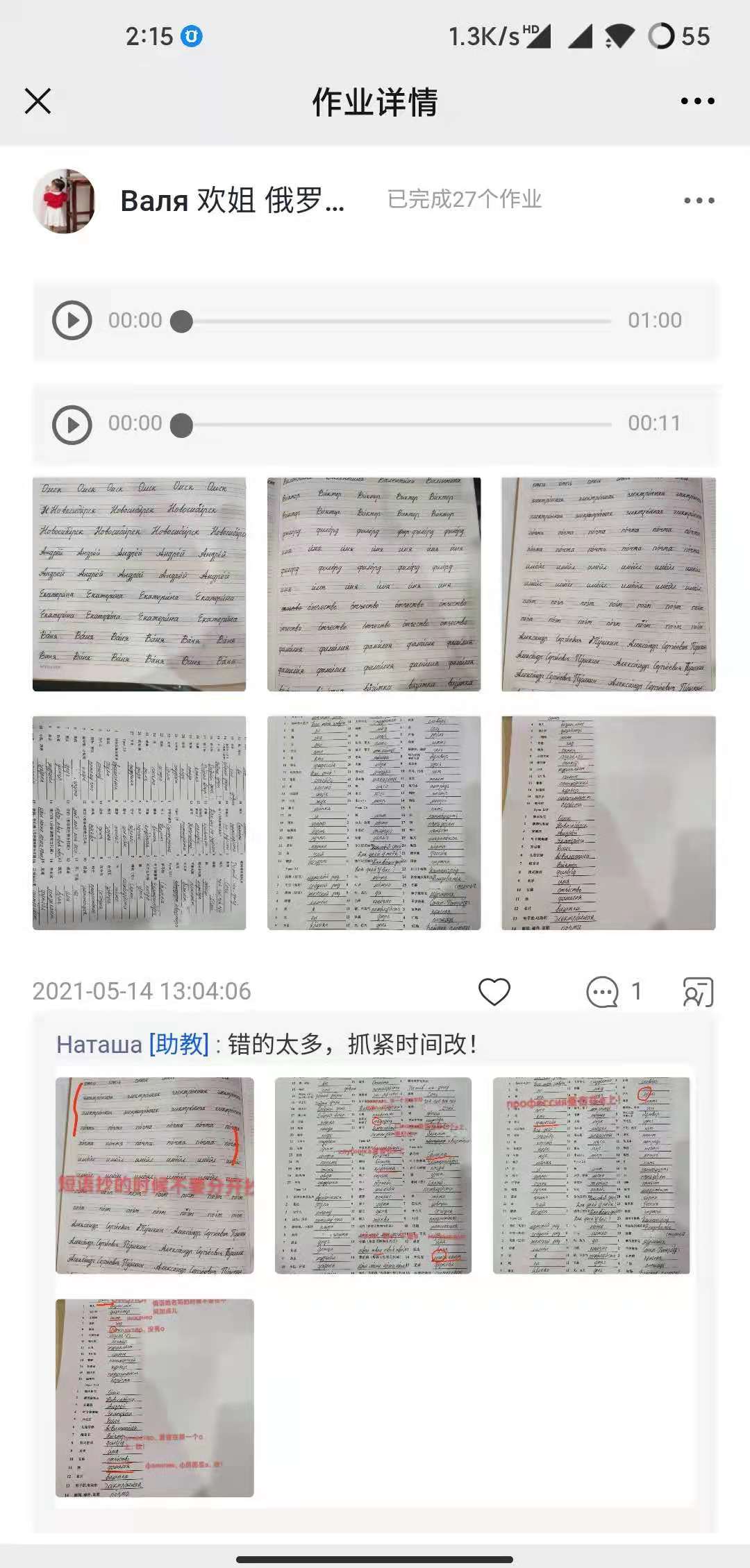Open the more options next to 已完成27个作业
Viewport: 750px width, 1568px height.
[x=699, y=201]
